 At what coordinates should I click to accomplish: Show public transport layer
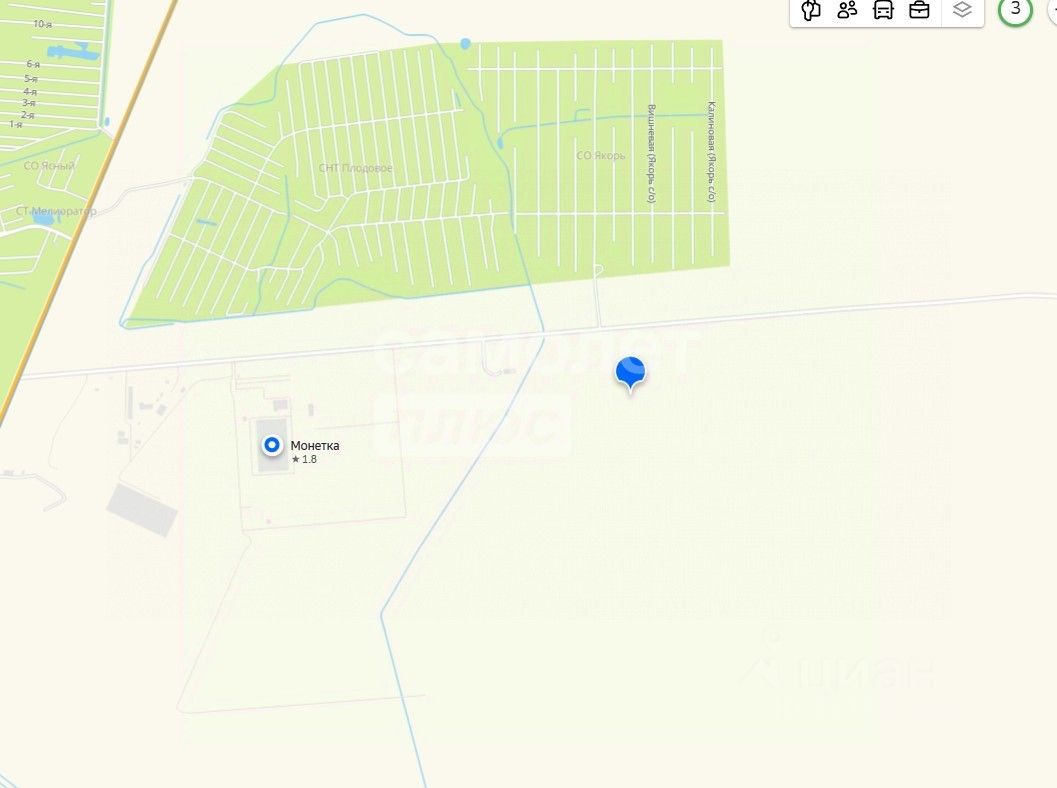[883, 10]
